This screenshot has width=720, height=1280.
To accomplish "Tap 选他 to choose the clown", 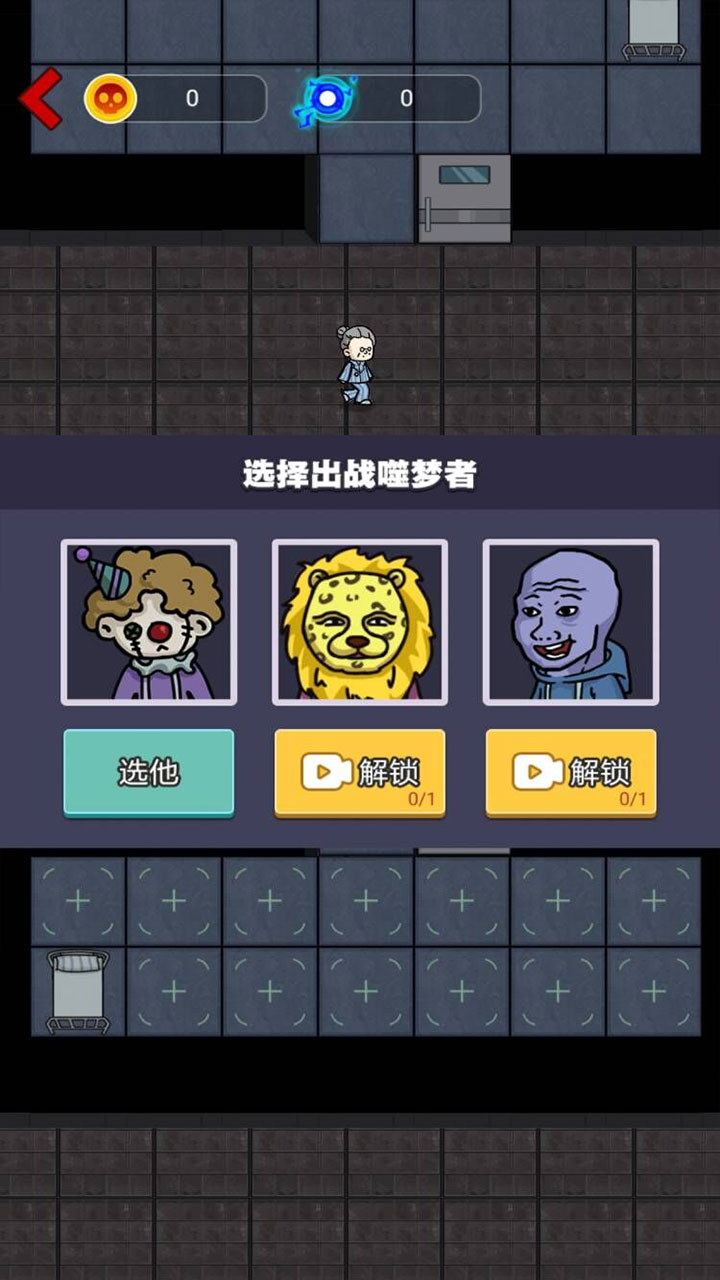I will [x=149, y=772].
